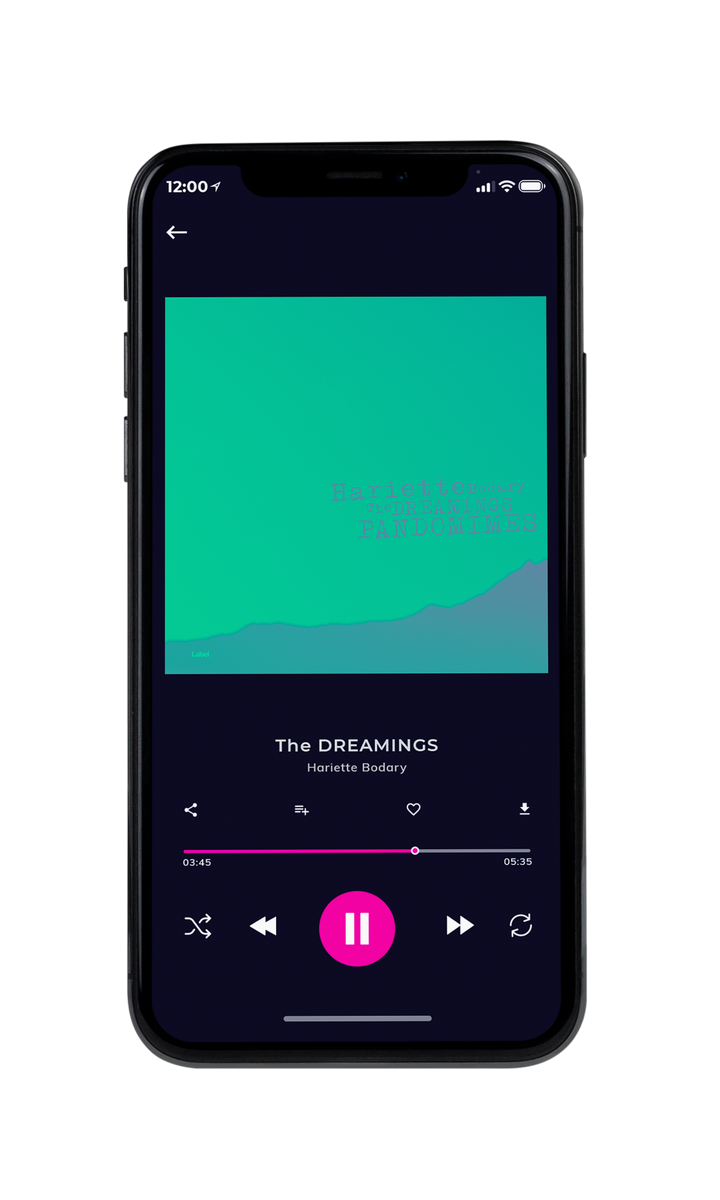Image resolution: width=720 pixels, height=1200 pixels.
Task: Skip to the next track
Action: 460,926
